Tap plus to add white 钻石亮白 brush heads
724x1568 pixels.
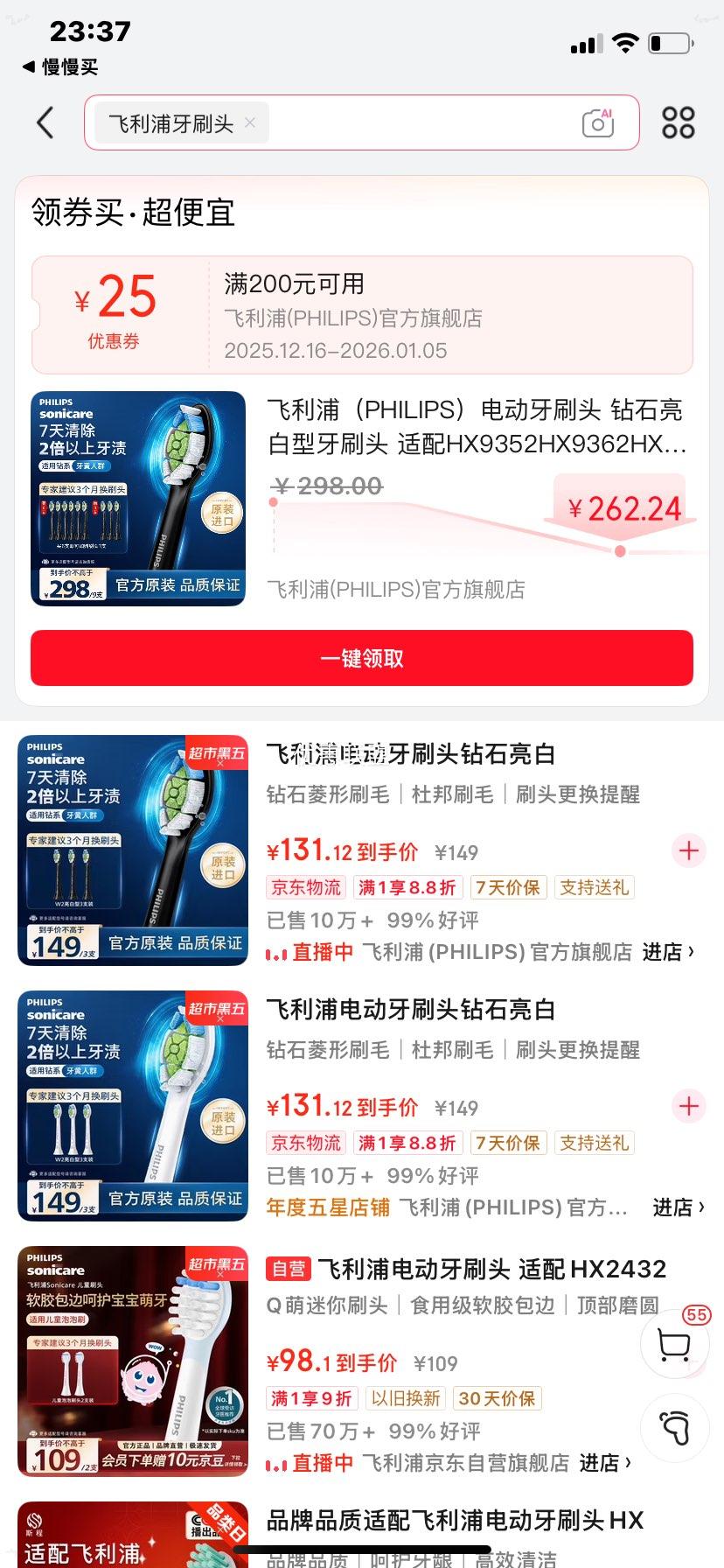688,1106
